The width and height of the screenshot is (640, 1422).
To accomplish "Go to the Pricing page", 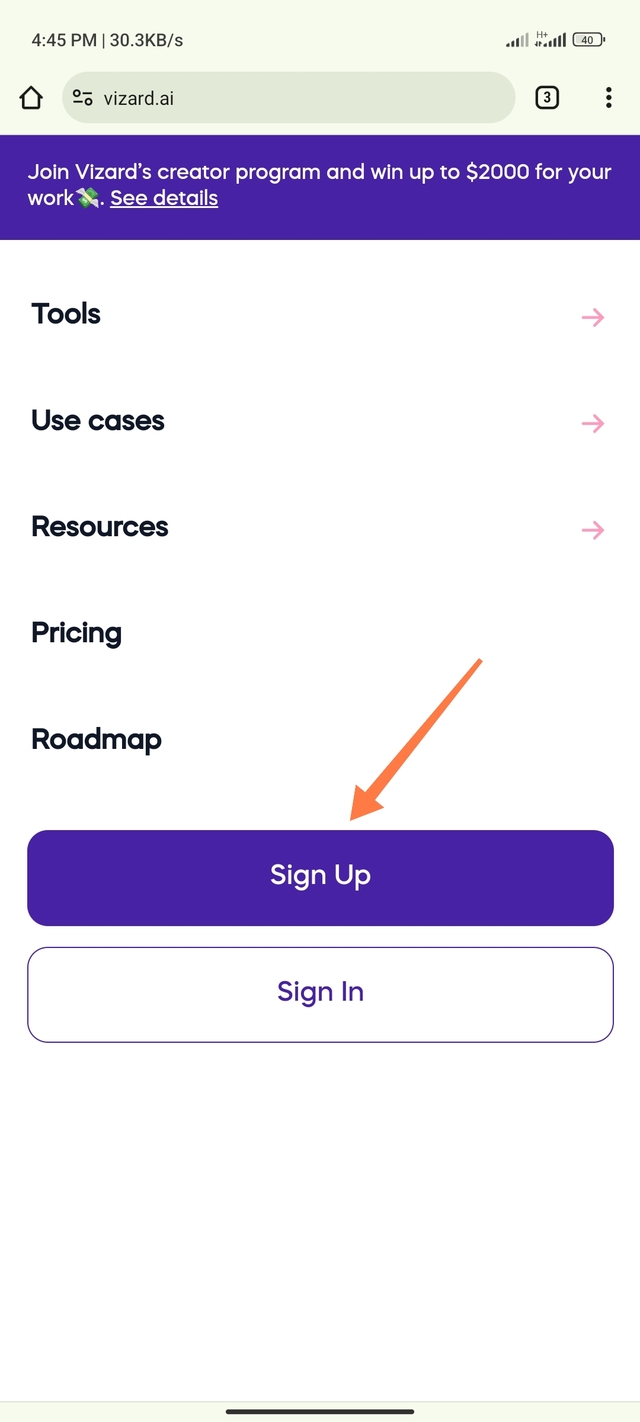I will pyautogui.click(x=77, y=633).
